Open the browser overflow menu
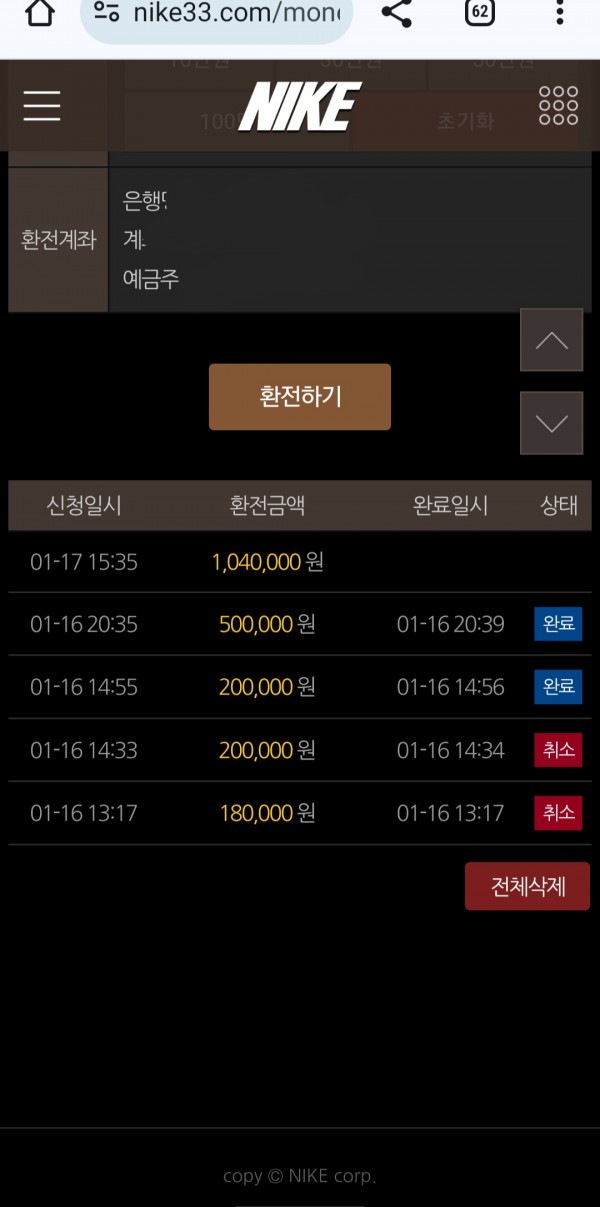The width and height of the screenshot is (600, 1207). pyautogui.click(x=559, y=14)
